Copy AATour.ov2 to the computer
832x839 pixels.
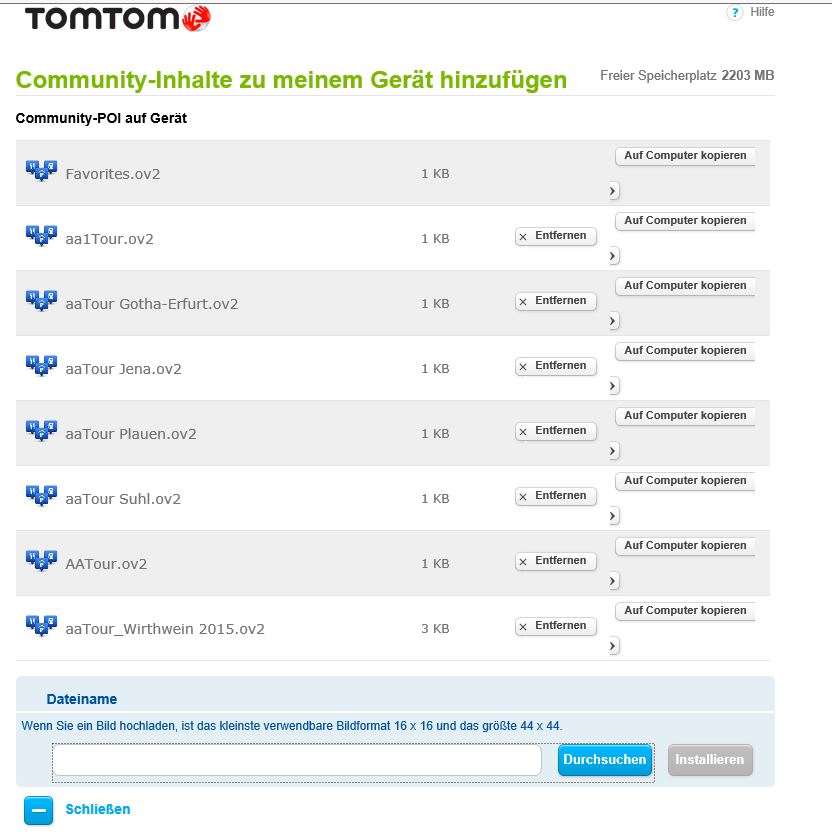(x=685, y=546)
